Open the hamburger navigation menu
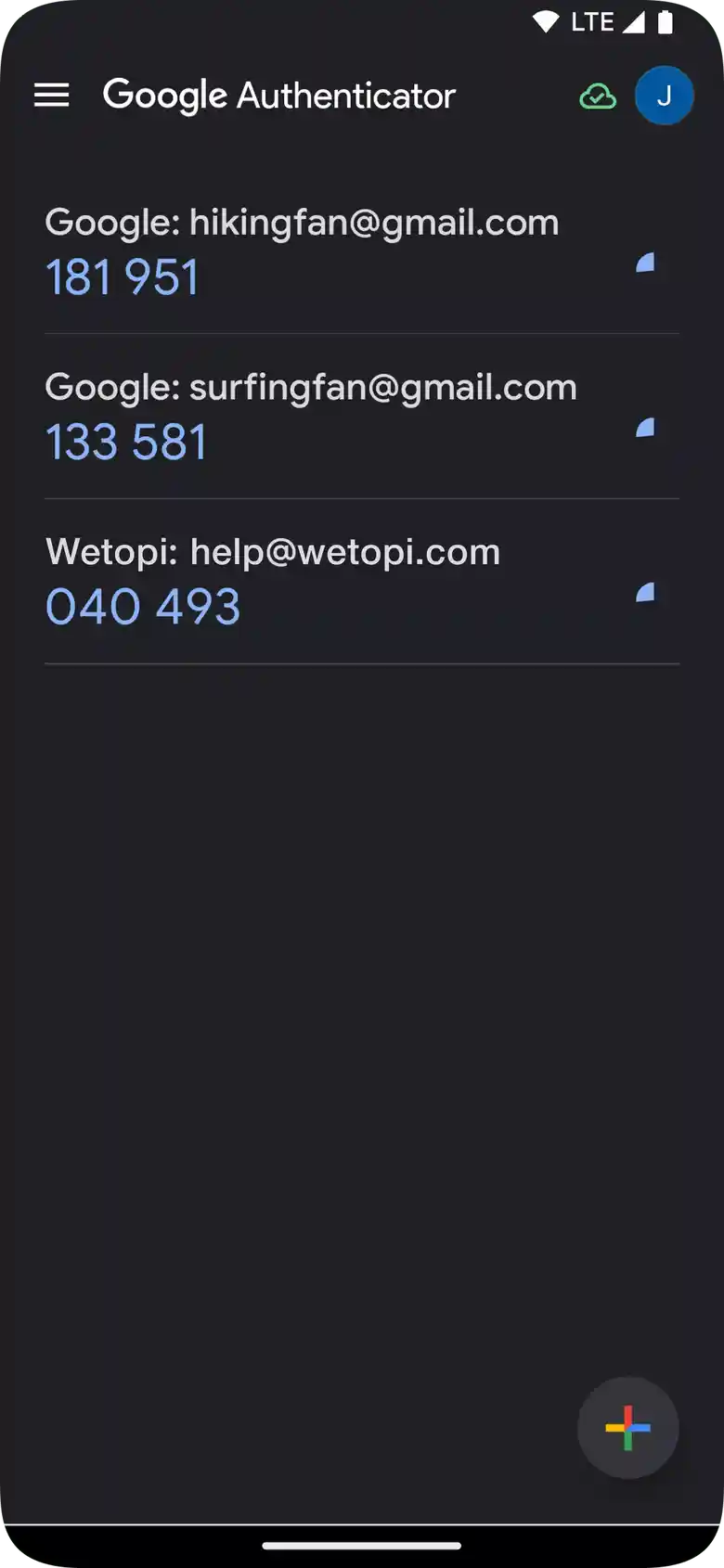This screenshot has width=724, height=1568. point(52,95)
